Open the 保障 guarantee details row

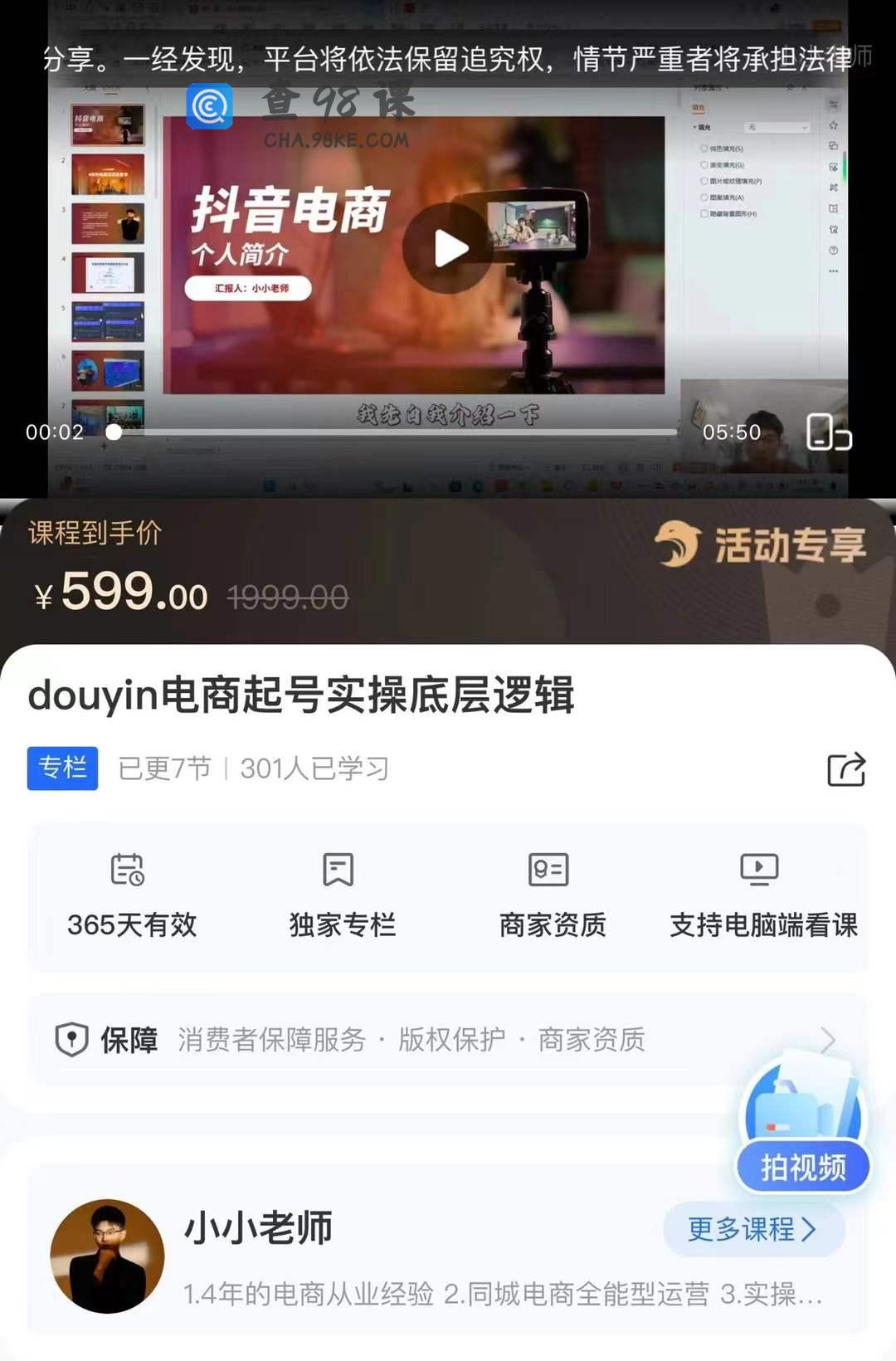click(x=448, y=1039)
